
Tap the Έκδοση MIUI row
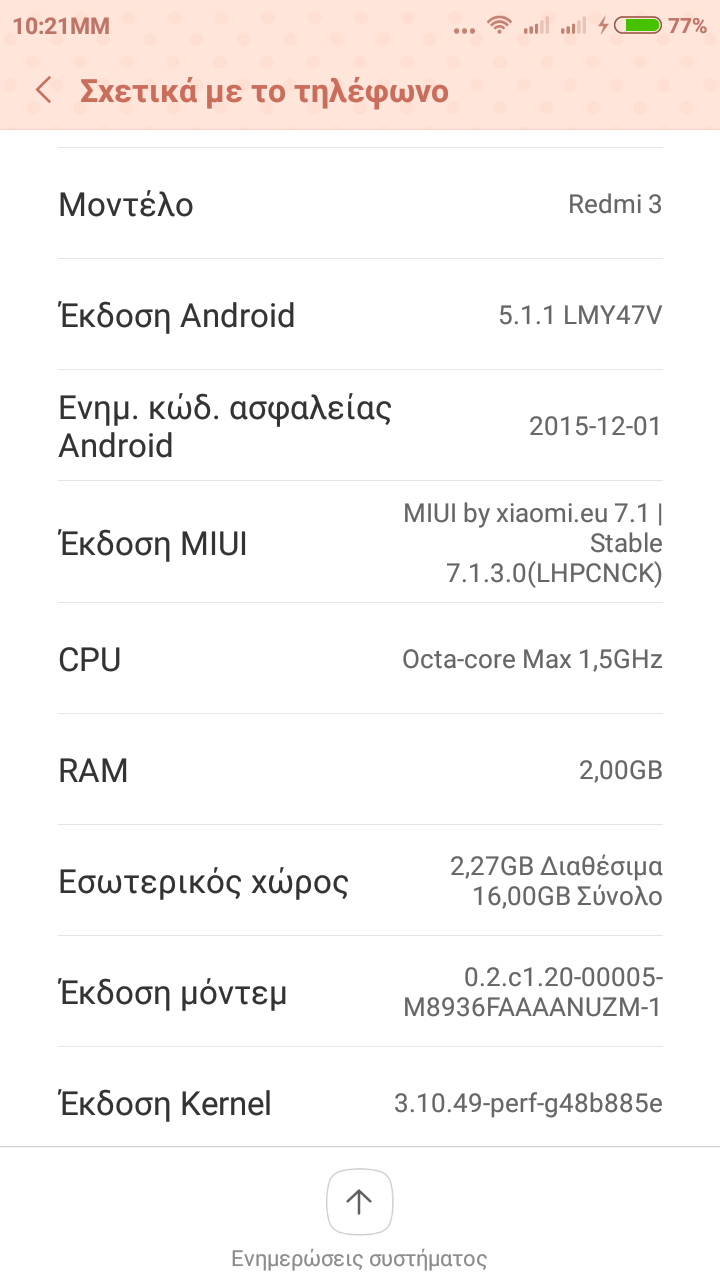360,543
